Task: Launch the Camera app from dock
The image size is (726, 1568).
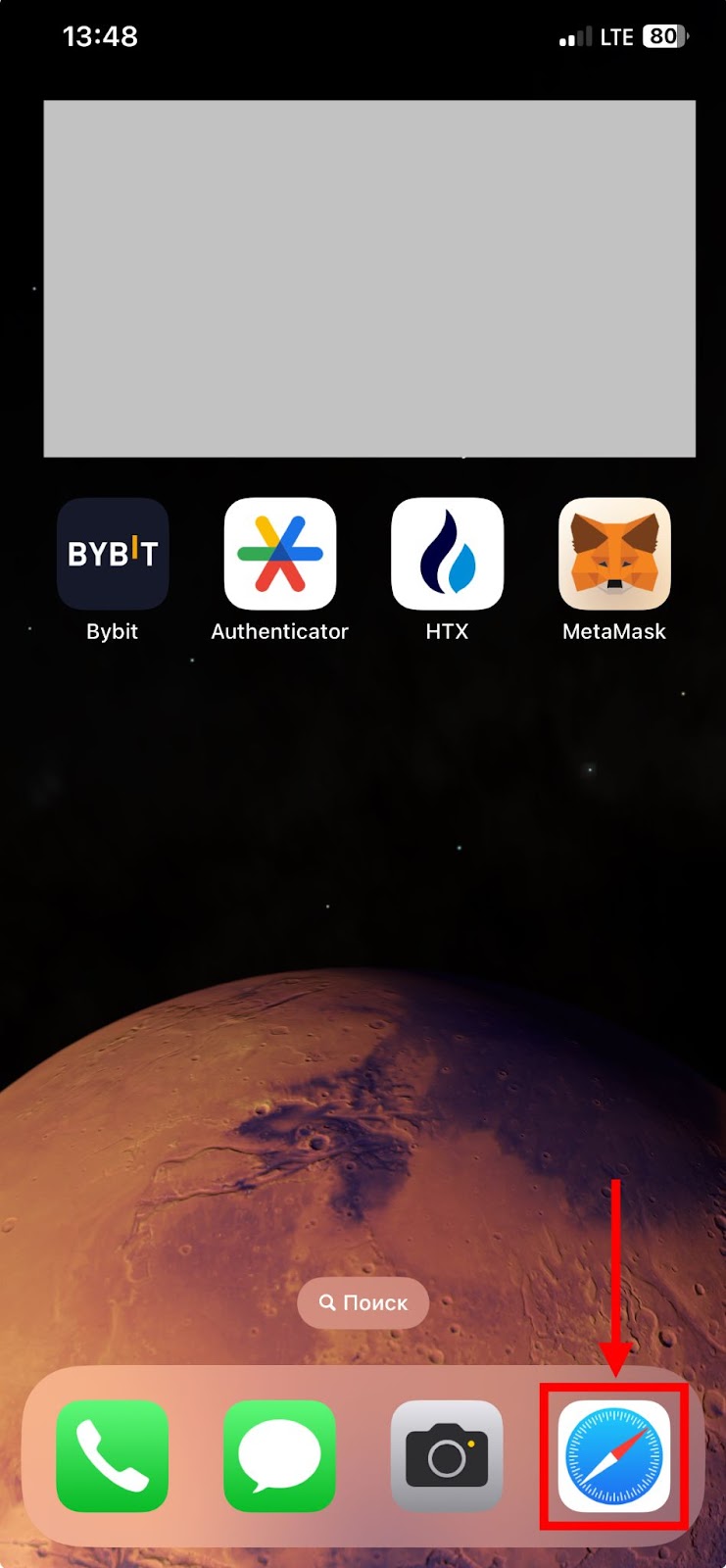Action: pyautogui.click(x=447, y=1456)
